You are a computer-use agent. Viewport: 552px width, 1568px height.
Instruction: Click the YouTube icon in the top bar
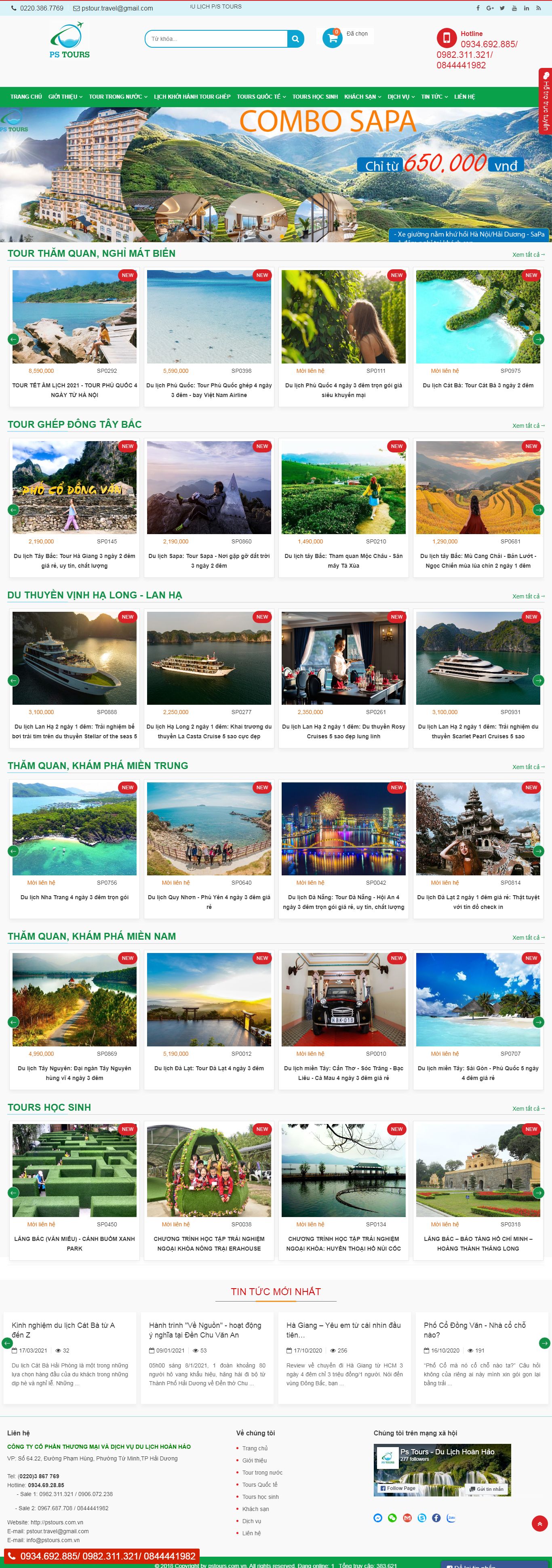[514, 8]
